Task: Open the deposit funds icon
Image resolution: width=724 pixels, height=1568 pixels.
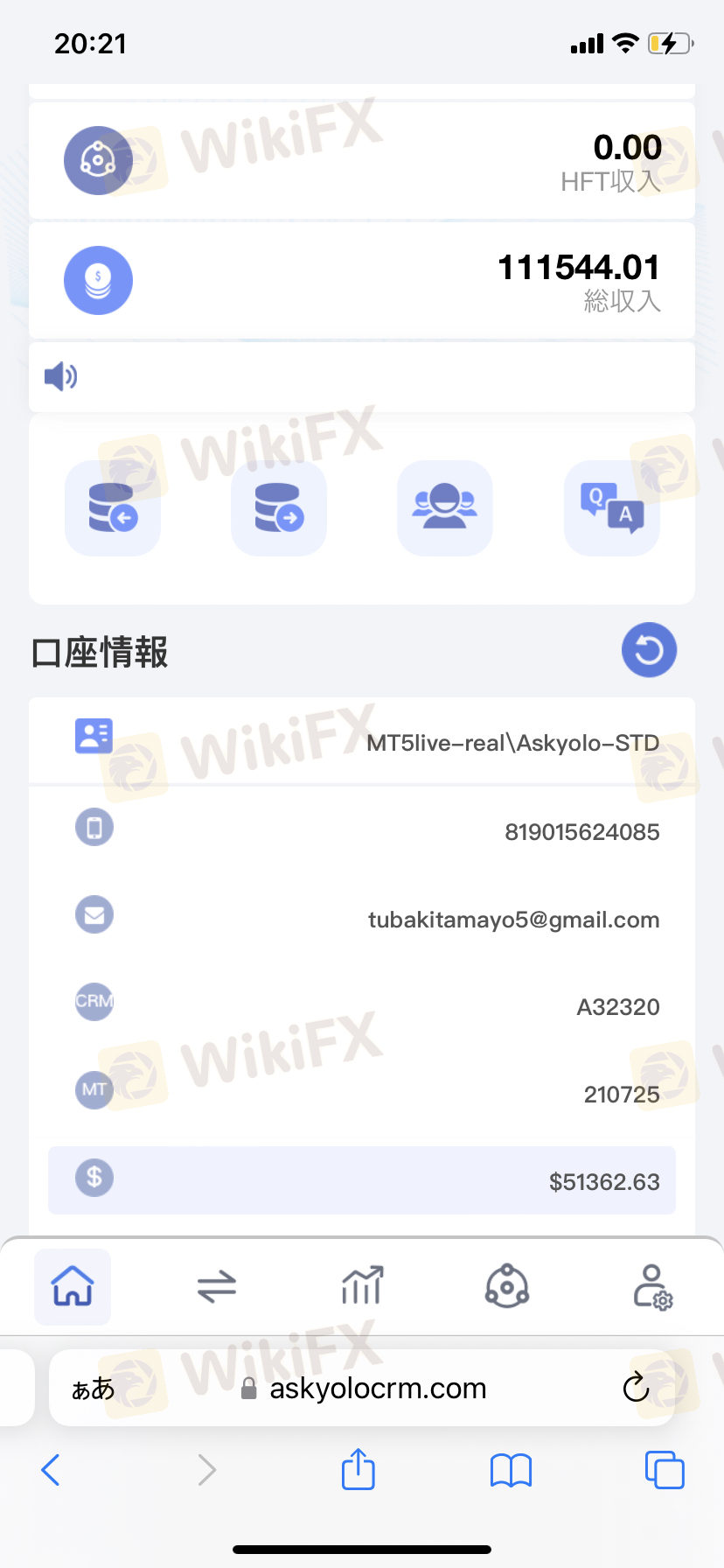Action: coord(113,508)
